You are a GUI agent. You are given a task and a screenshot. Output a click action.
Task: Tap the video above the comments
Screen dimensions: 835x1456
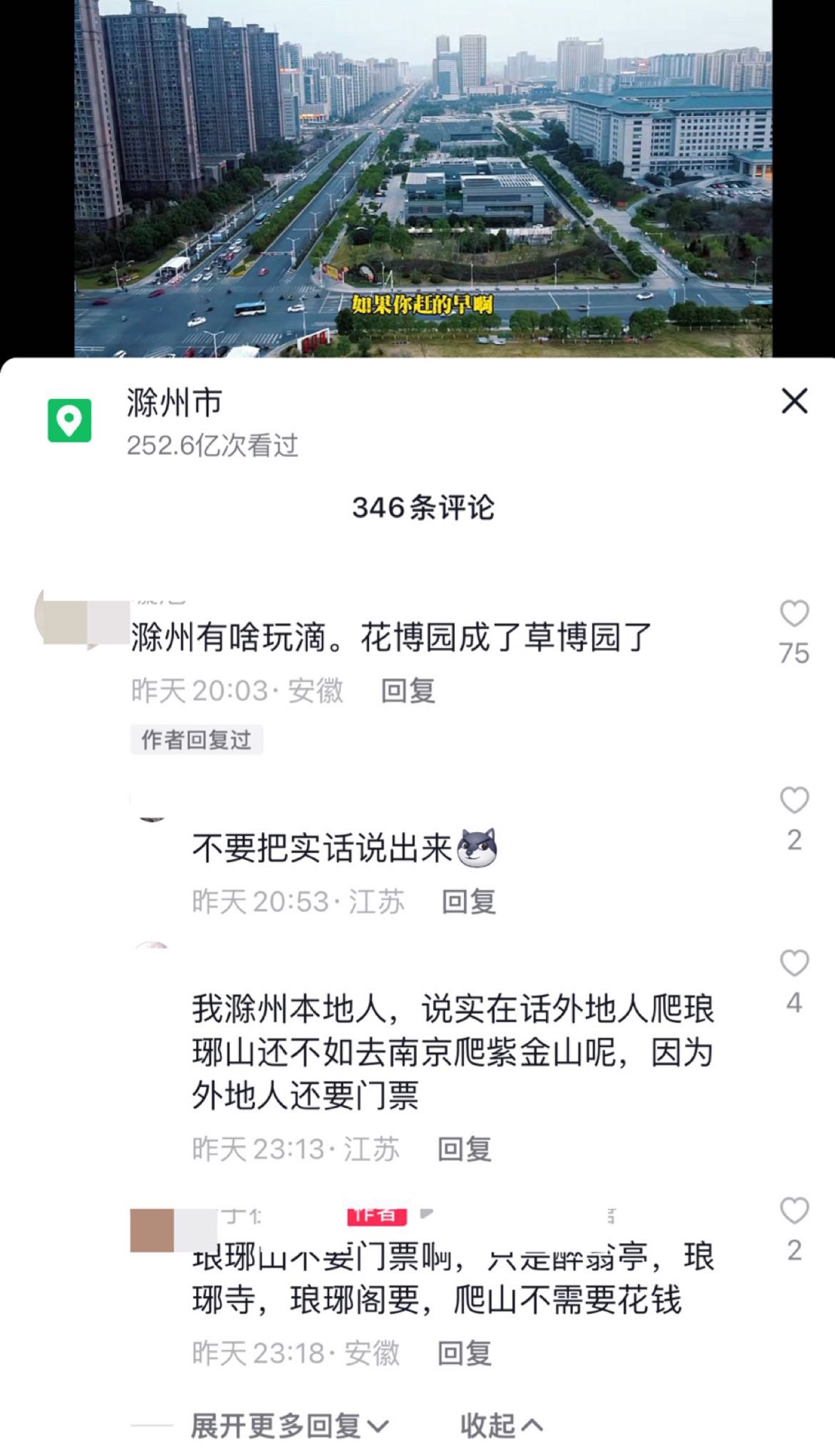423,178
